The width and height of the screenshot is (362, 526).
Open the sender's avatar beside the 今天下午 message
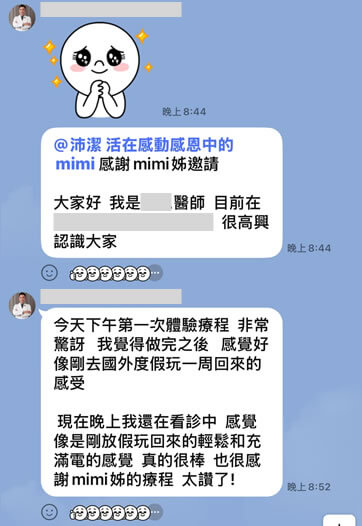coord(22,305)
